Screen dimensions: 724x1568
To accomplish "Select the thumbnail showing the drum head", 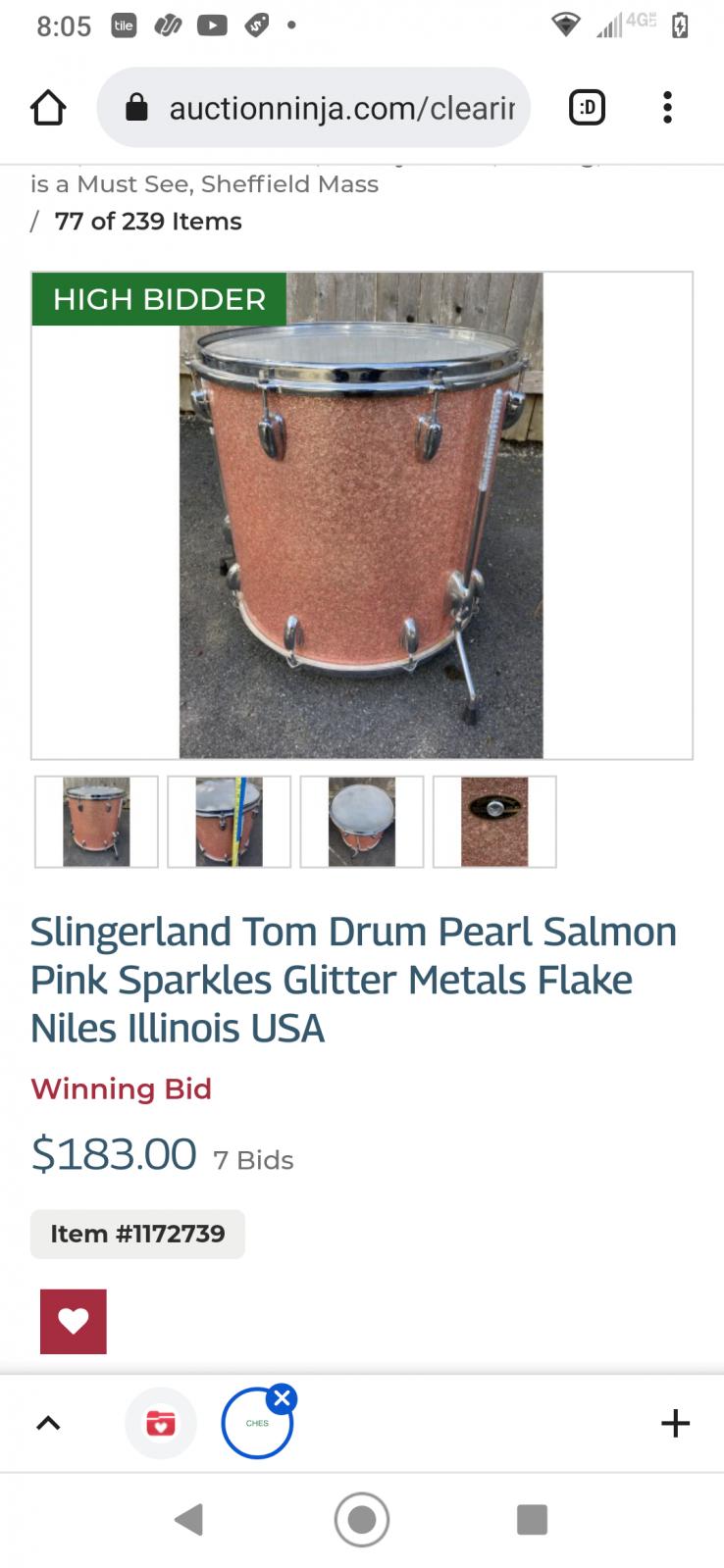I will point(361,822).
